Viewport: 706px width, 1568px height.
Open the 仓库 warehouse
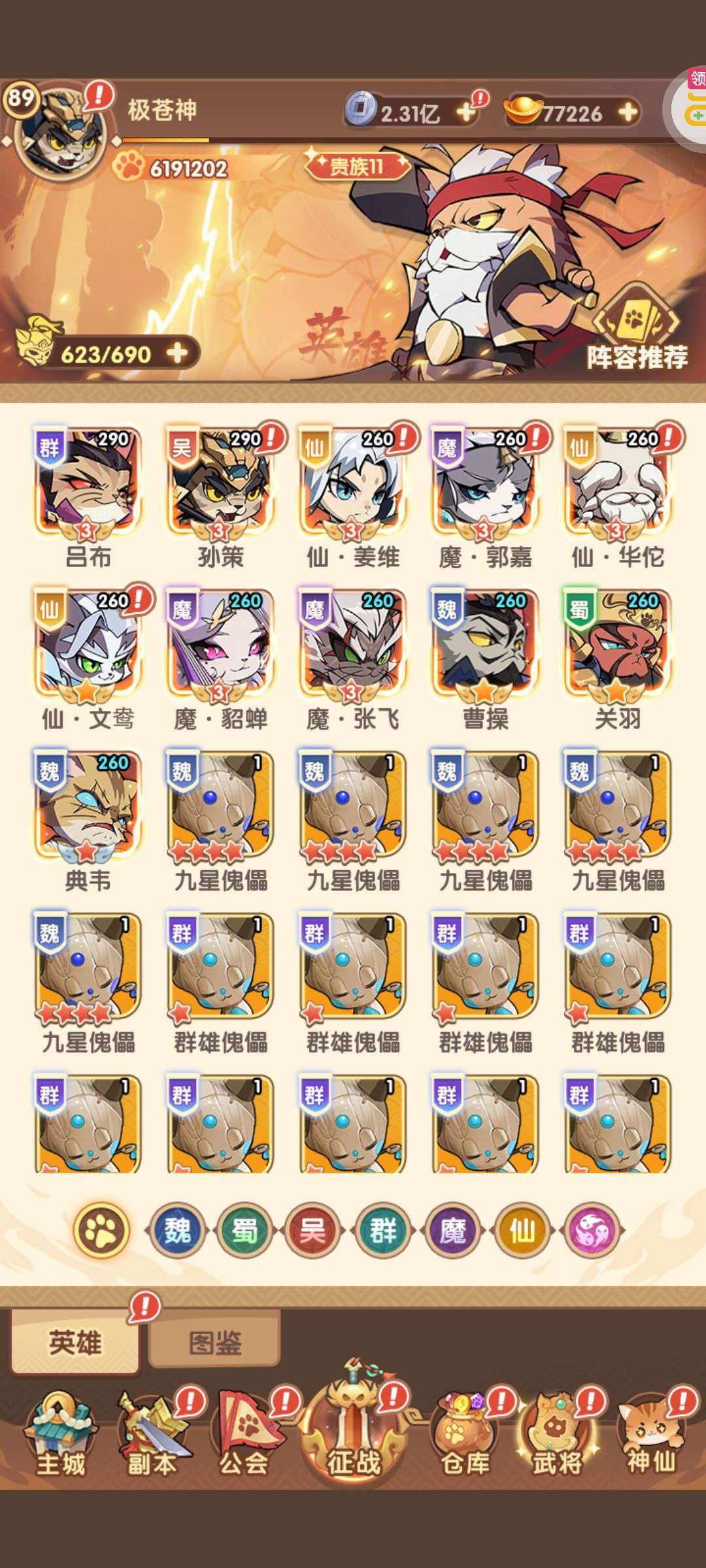(465, 1433)
